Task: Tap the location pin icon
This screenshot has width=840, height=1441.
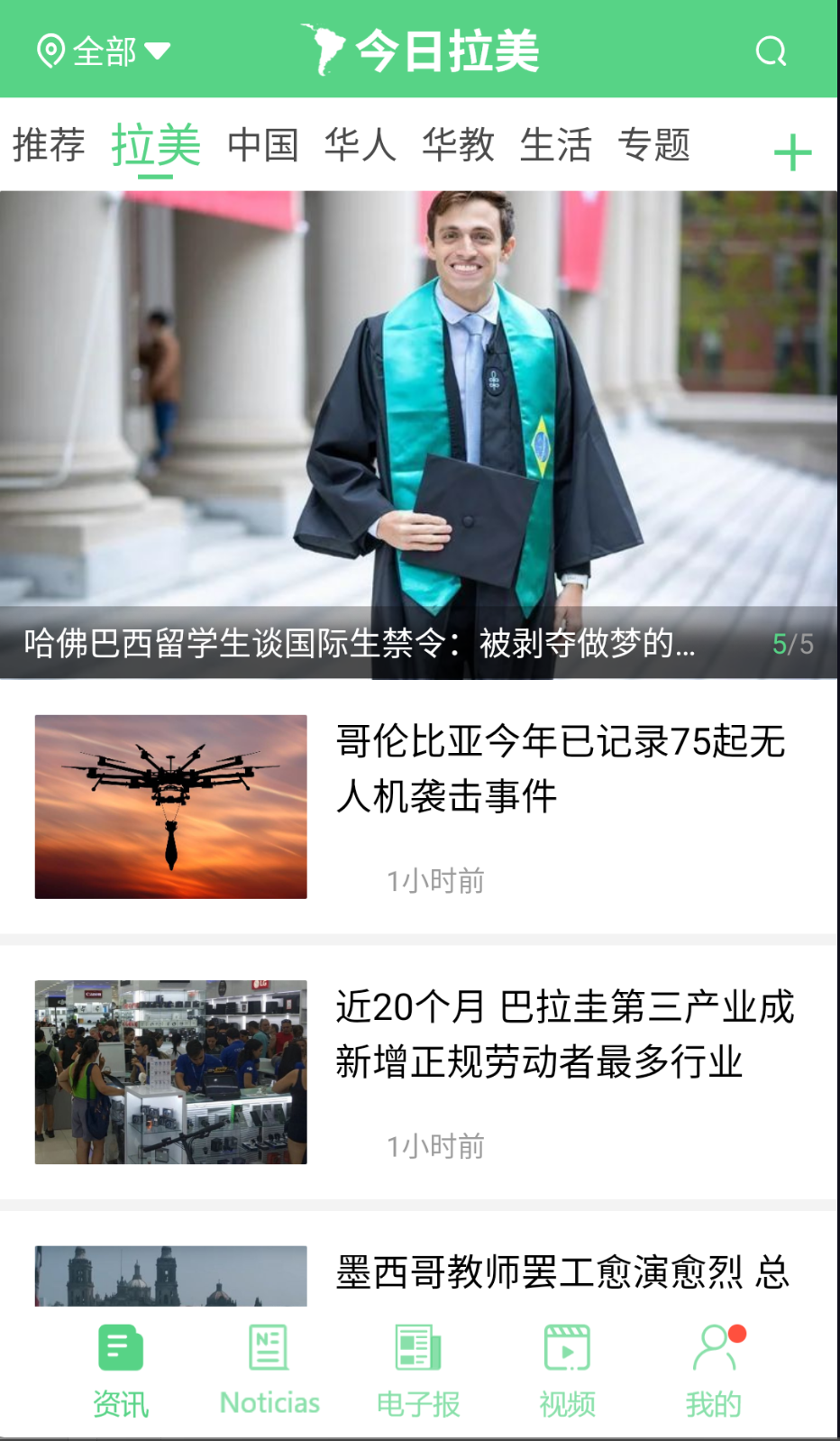Action: [50, 50]
